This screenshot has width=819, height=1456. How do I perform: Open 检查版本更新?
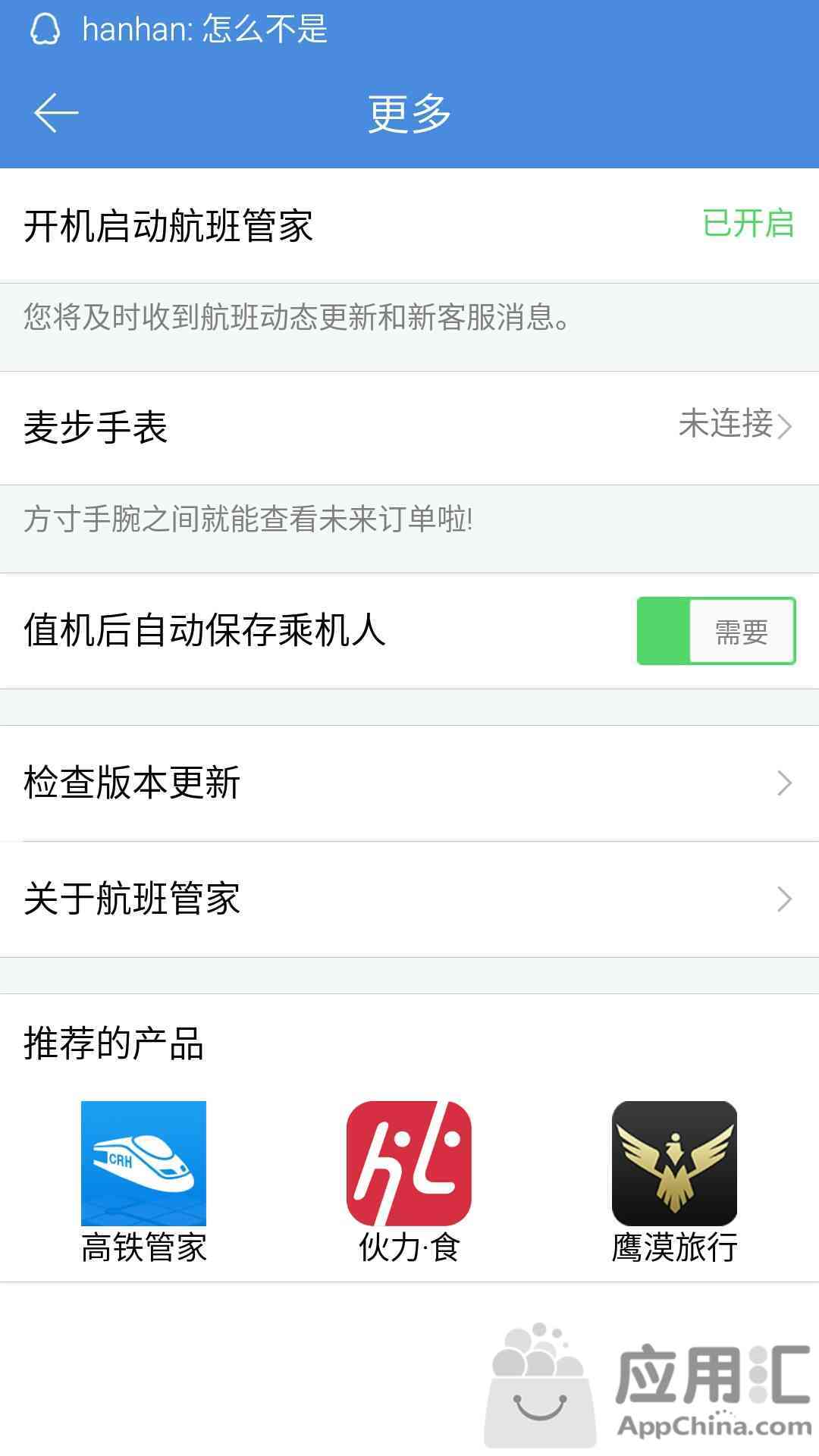pos(409,783)
